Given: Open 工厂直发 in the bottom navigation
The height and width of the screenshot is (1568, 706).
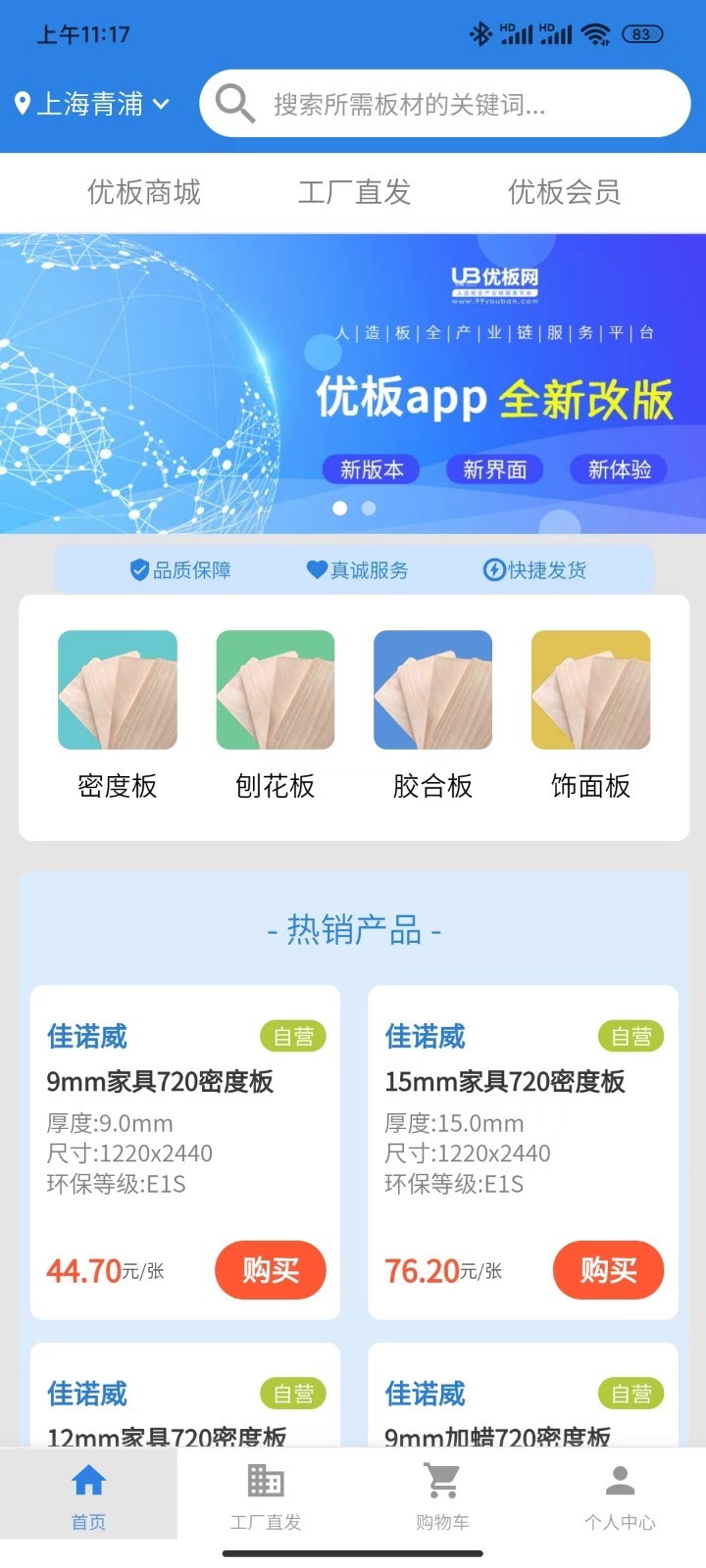Looking at the screenshot, I should pos(266,1495).
